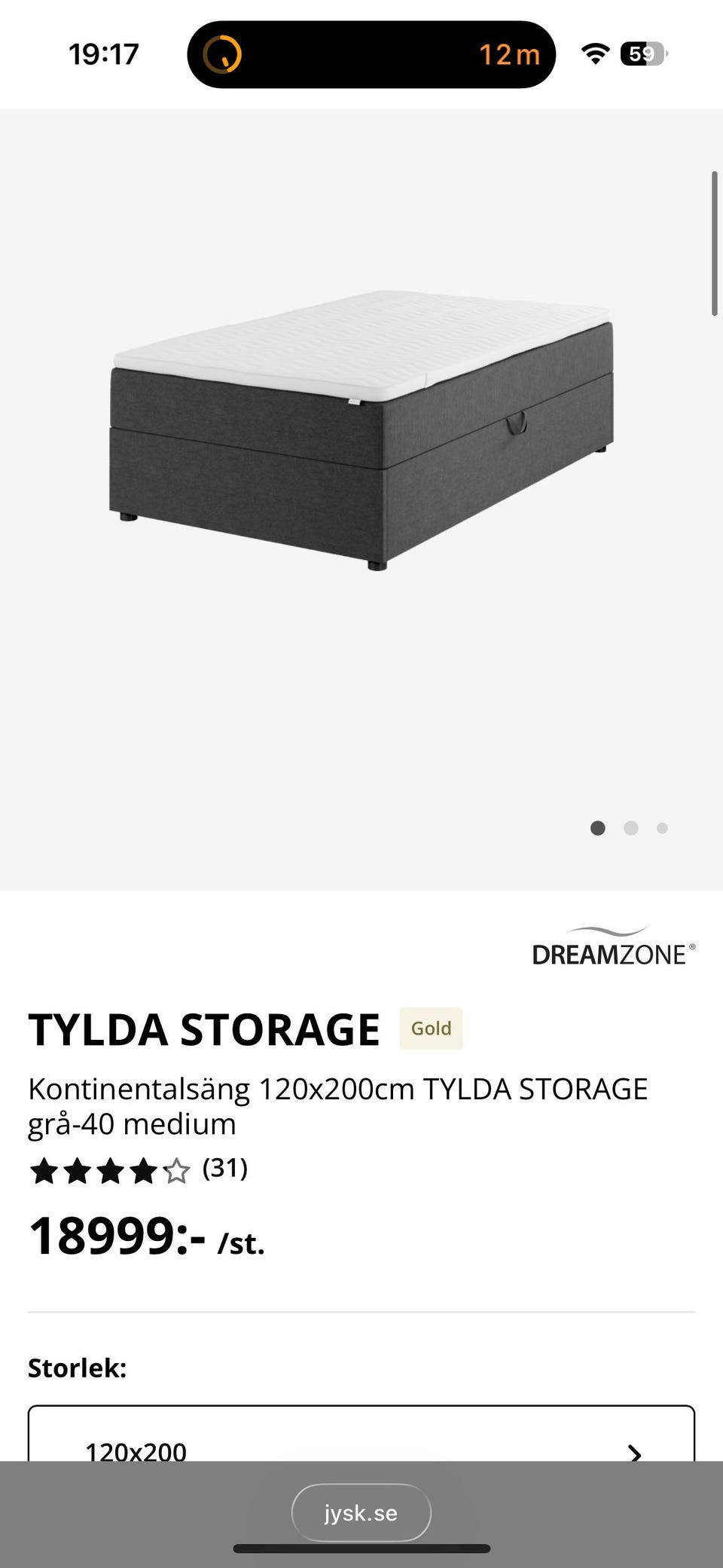723x1568 pixels.
Task: Jump to the second product image dot
Action: click(631, 828)
